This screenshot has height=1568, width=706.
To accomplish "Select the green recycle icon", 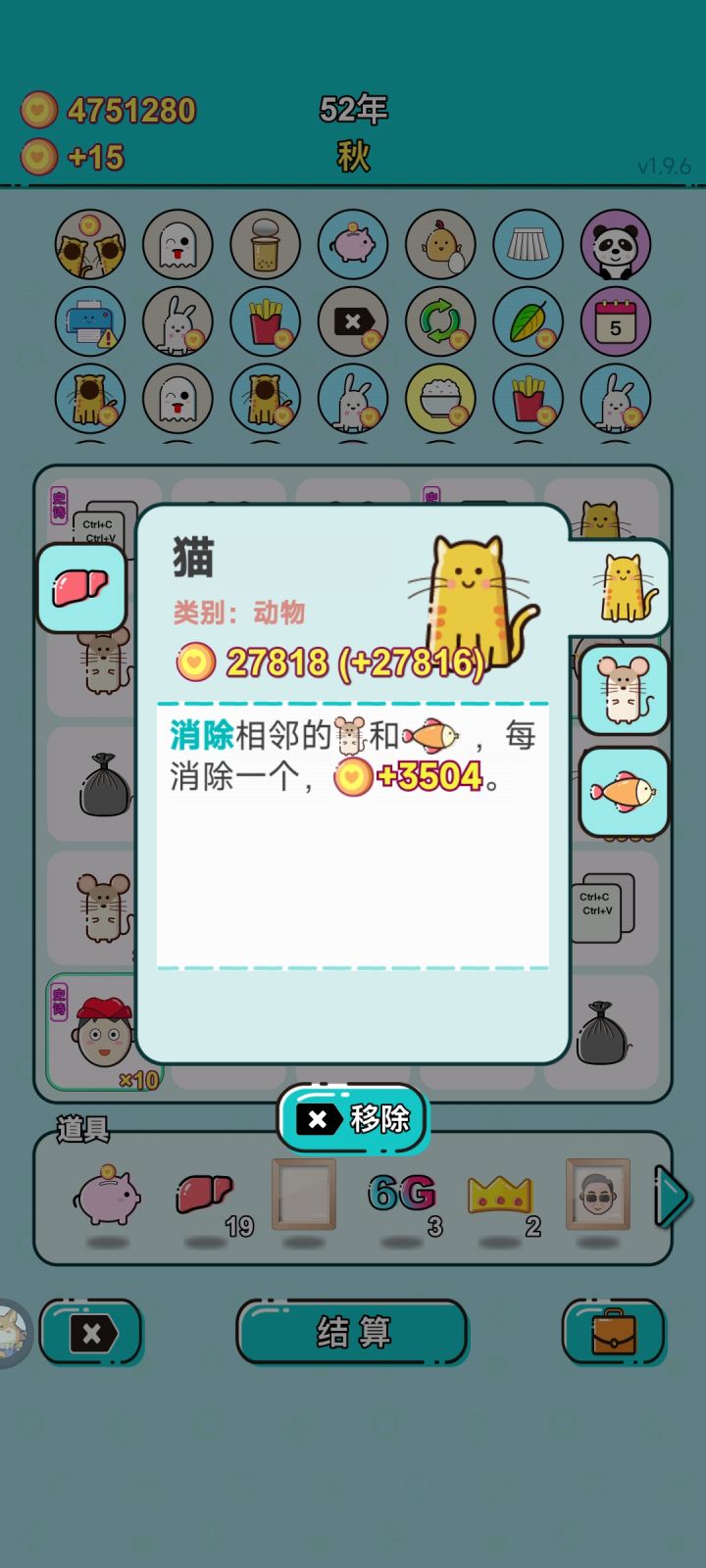I will [x=440, y=322].
